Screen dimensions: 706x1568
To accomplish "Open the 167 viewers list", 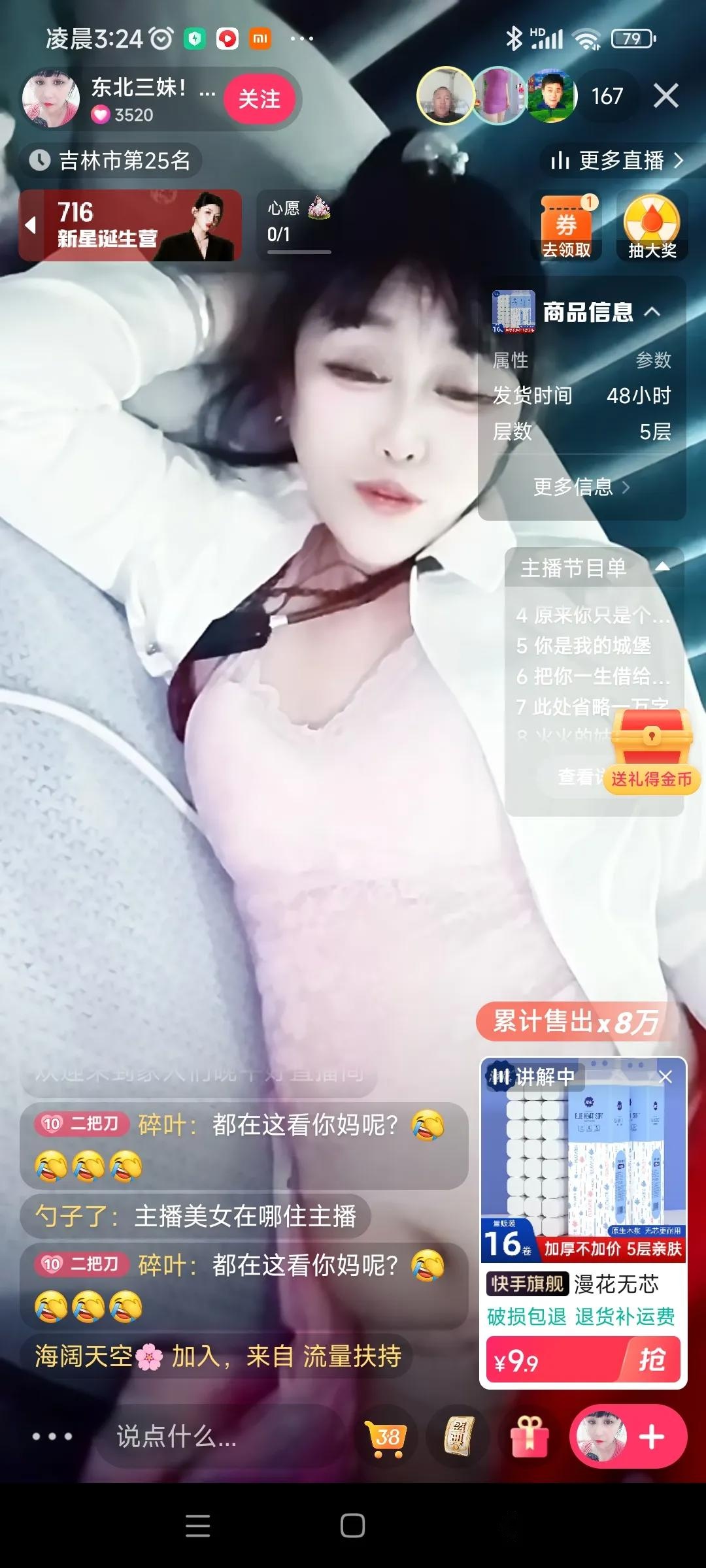I will pos(607,97).
